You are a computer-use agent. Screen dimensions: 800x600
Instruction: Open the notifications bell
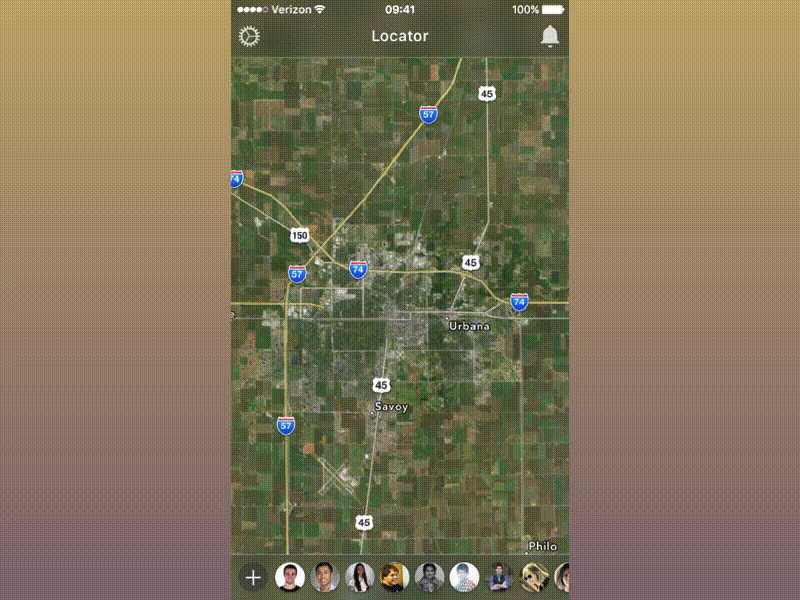[550, 37]
